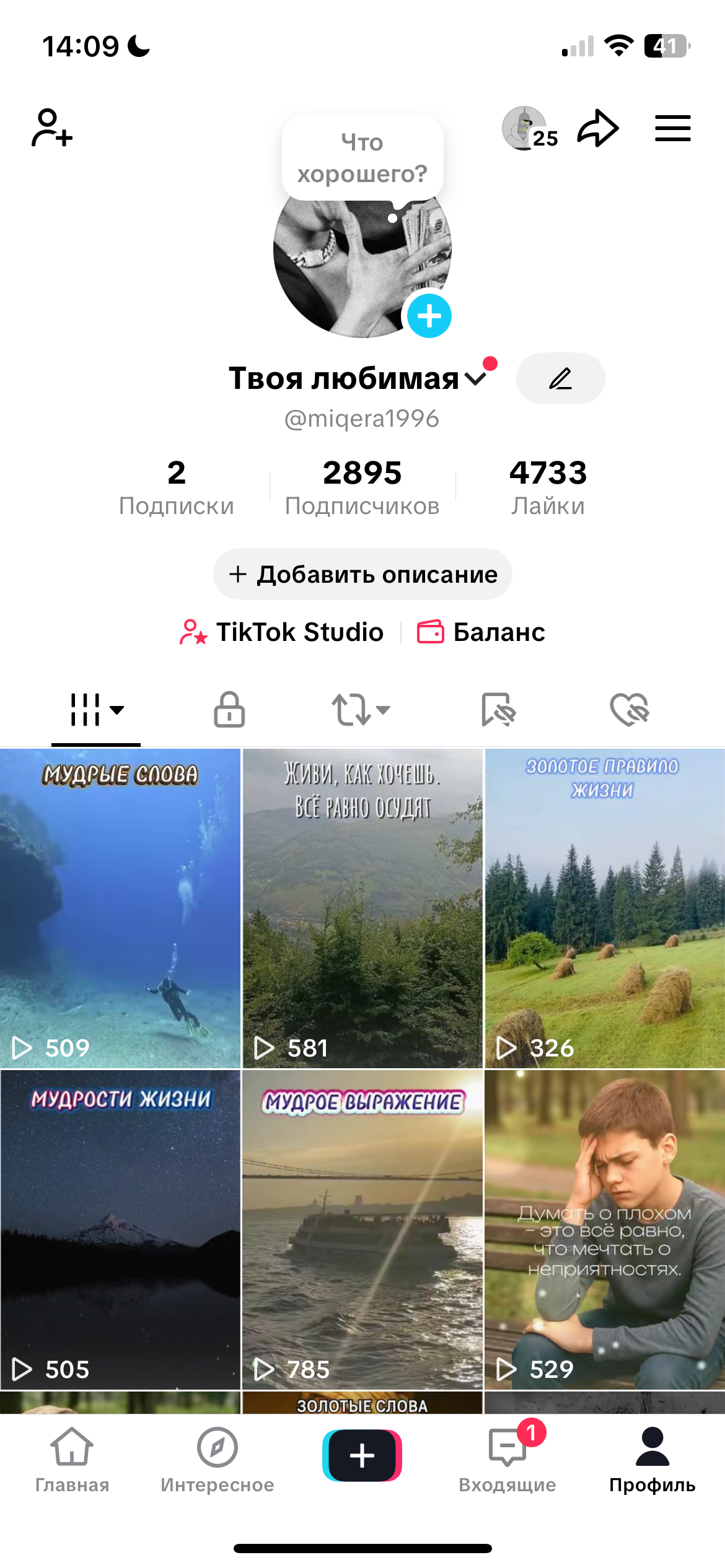Expand account switcher next to Твоя любимая
The height and width of the screenshot is (1568, 725).
(x=476, y=378)
